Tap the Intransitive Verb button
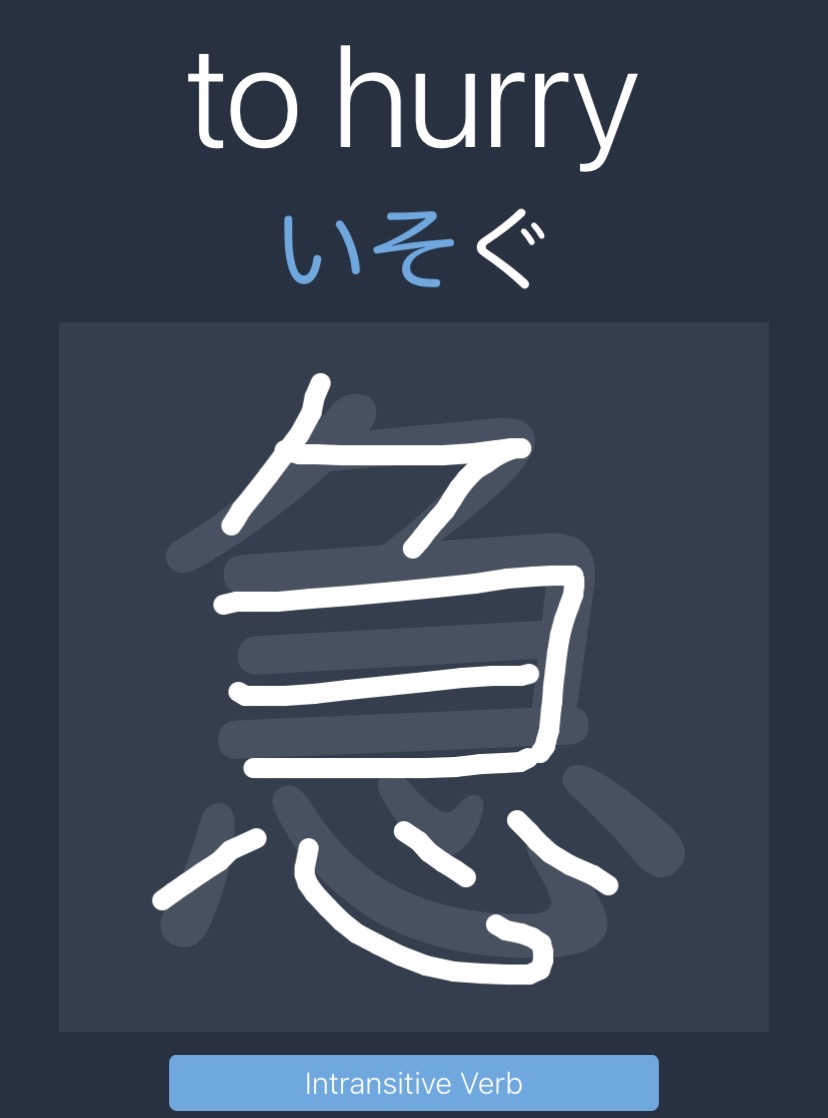Screen dimensions: 828x1118 pos(413,1083)
